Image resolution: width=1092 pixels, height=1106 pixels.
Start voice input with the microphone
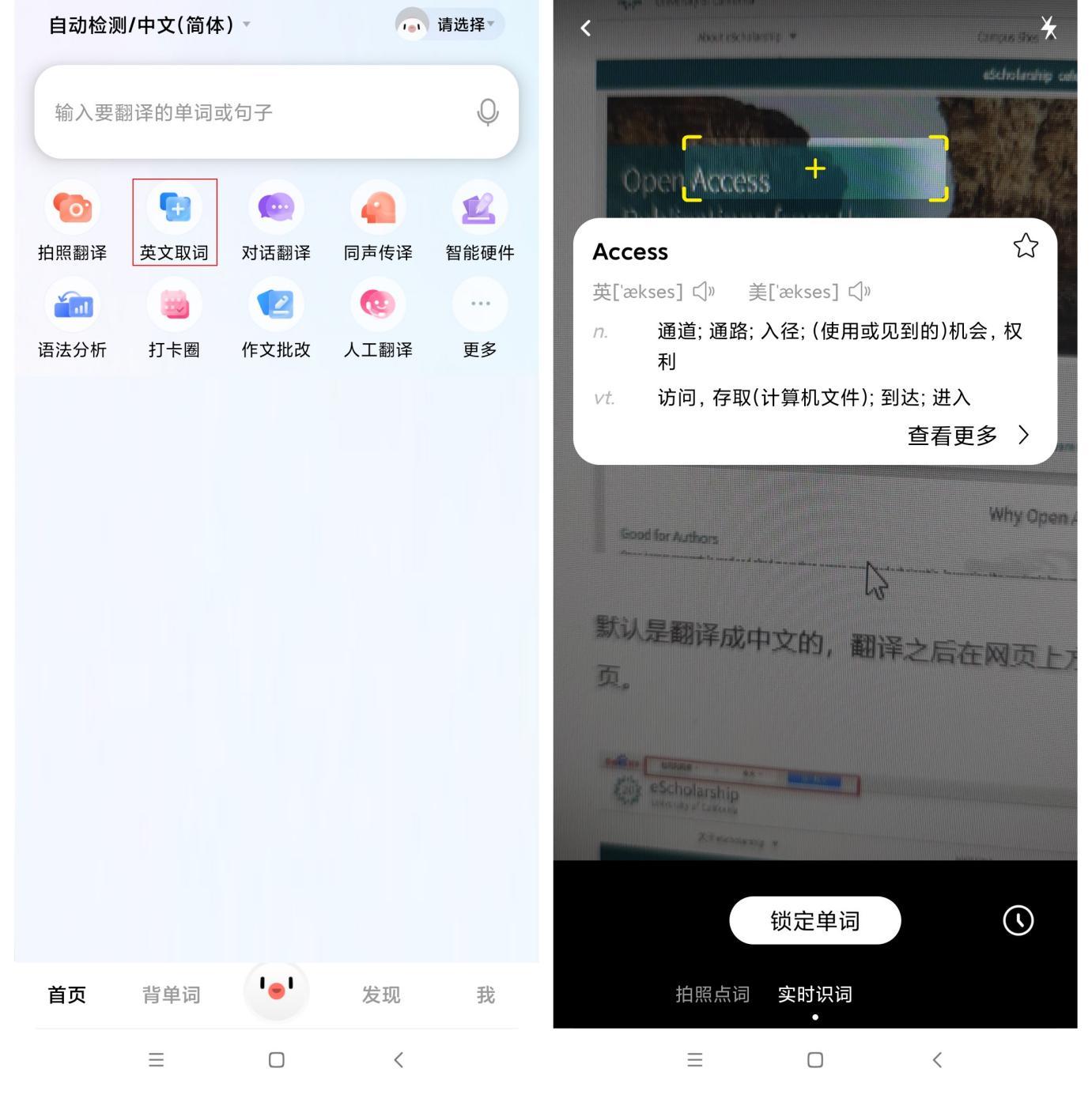pyautogui.click(x=488, y=112)
